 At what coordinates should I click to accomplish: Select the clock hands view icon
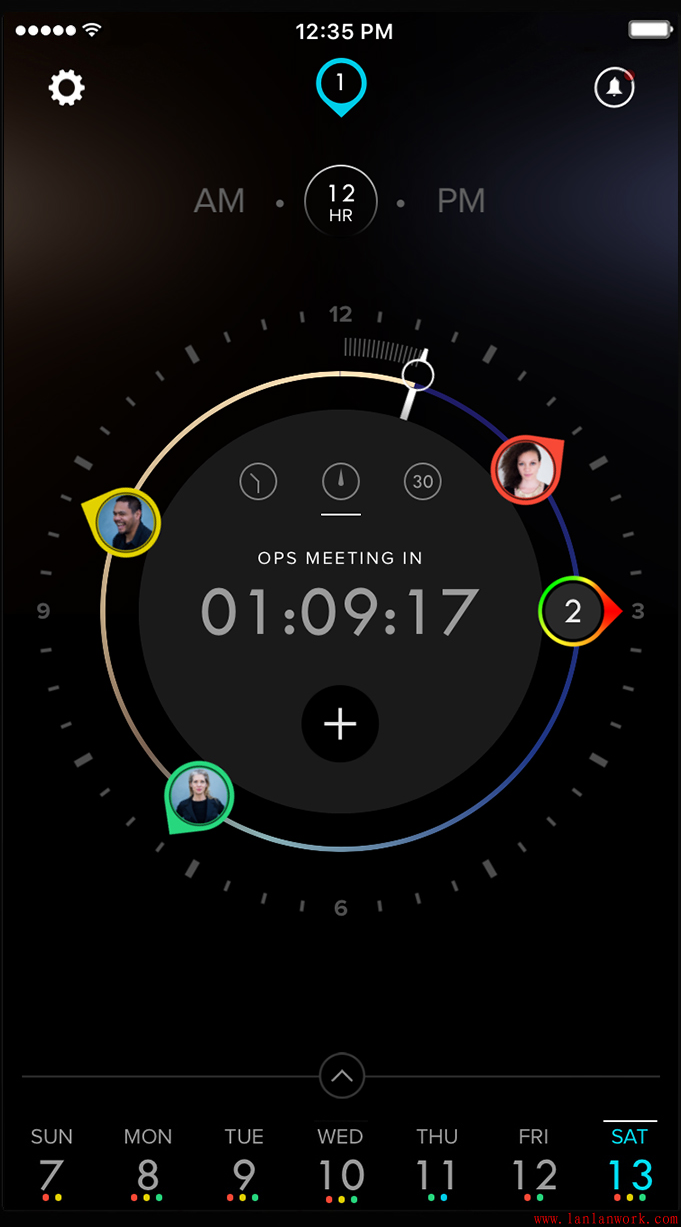pyautogui.click(x=258, y=482)
